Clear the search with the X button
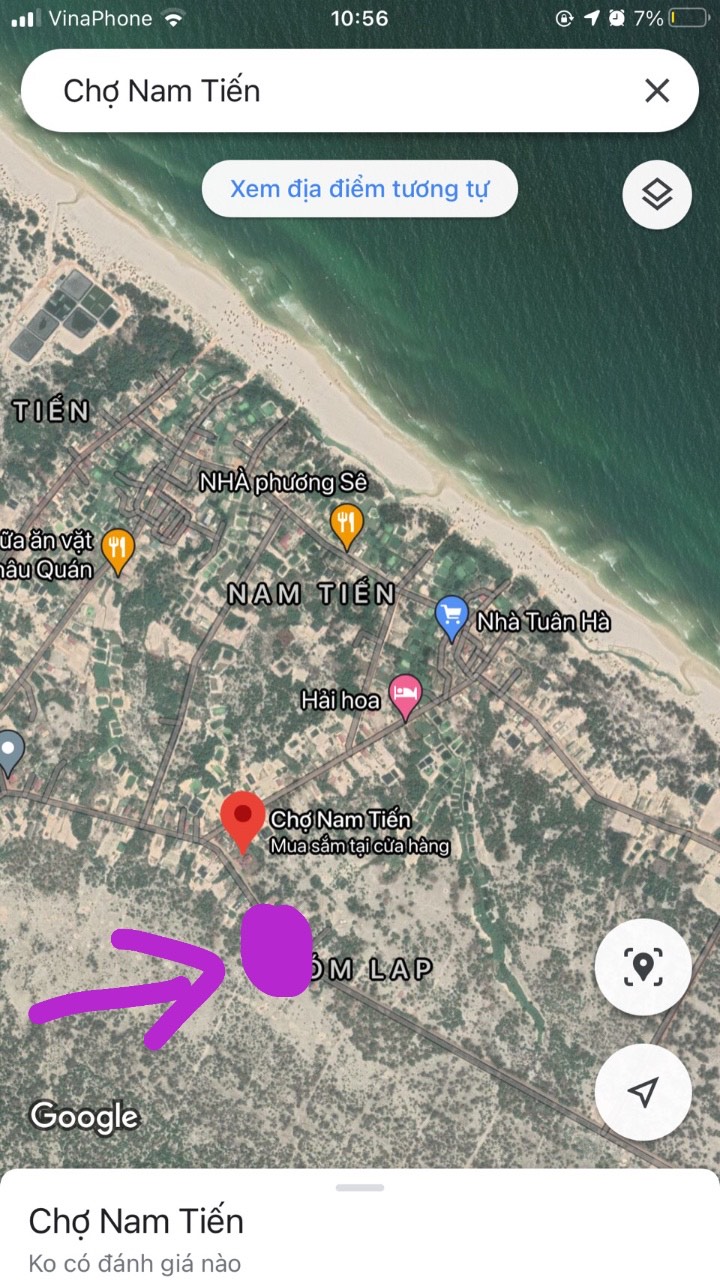The image size is (720, 1280). (657, 91)
